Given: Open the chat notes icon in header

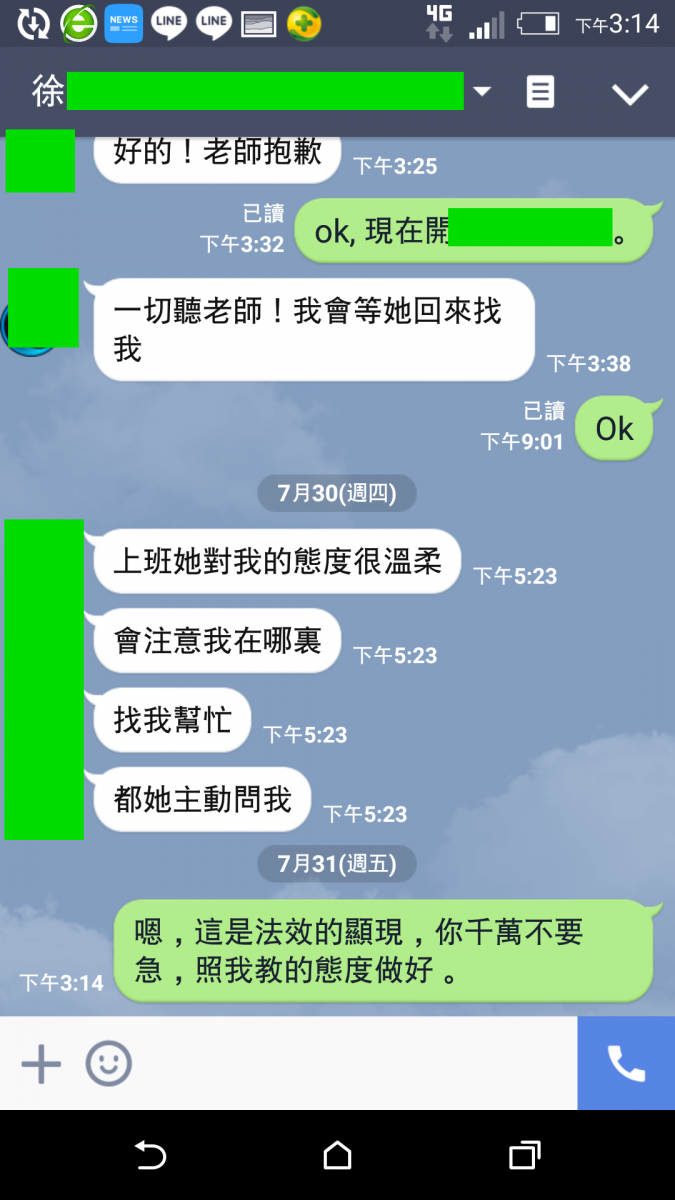Looking at the screenshot, I should [540, 93].
